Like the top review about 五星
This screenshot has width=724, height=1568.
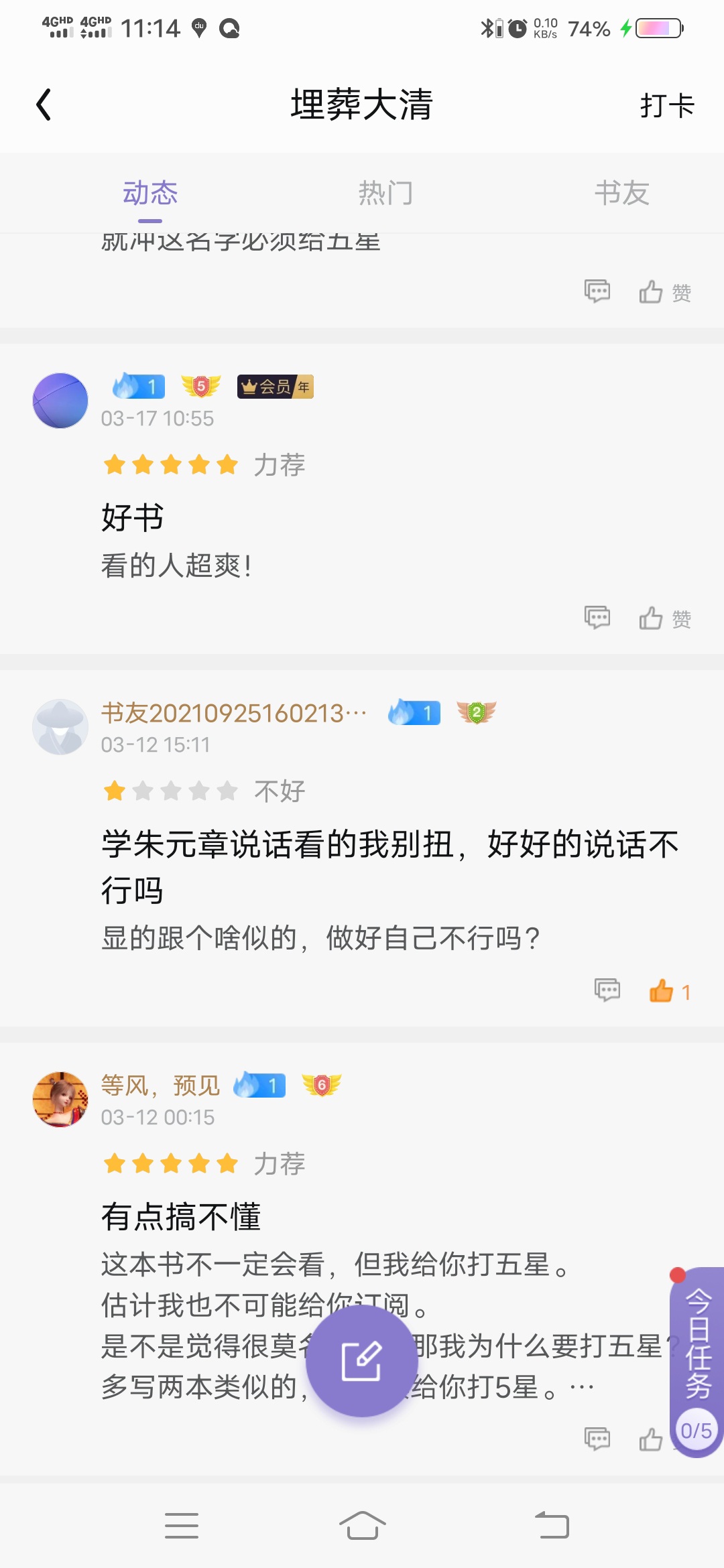point(664,292)
